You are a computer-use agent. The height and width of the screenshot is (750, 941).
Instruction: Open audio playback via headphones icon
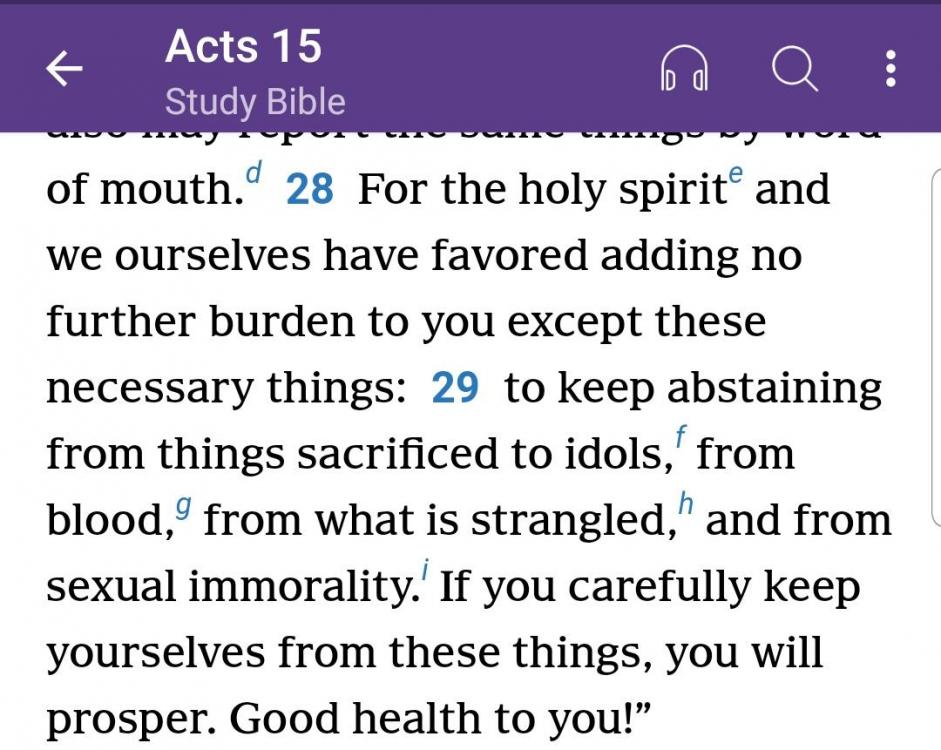pyautogui.click(x=684, y=72)
